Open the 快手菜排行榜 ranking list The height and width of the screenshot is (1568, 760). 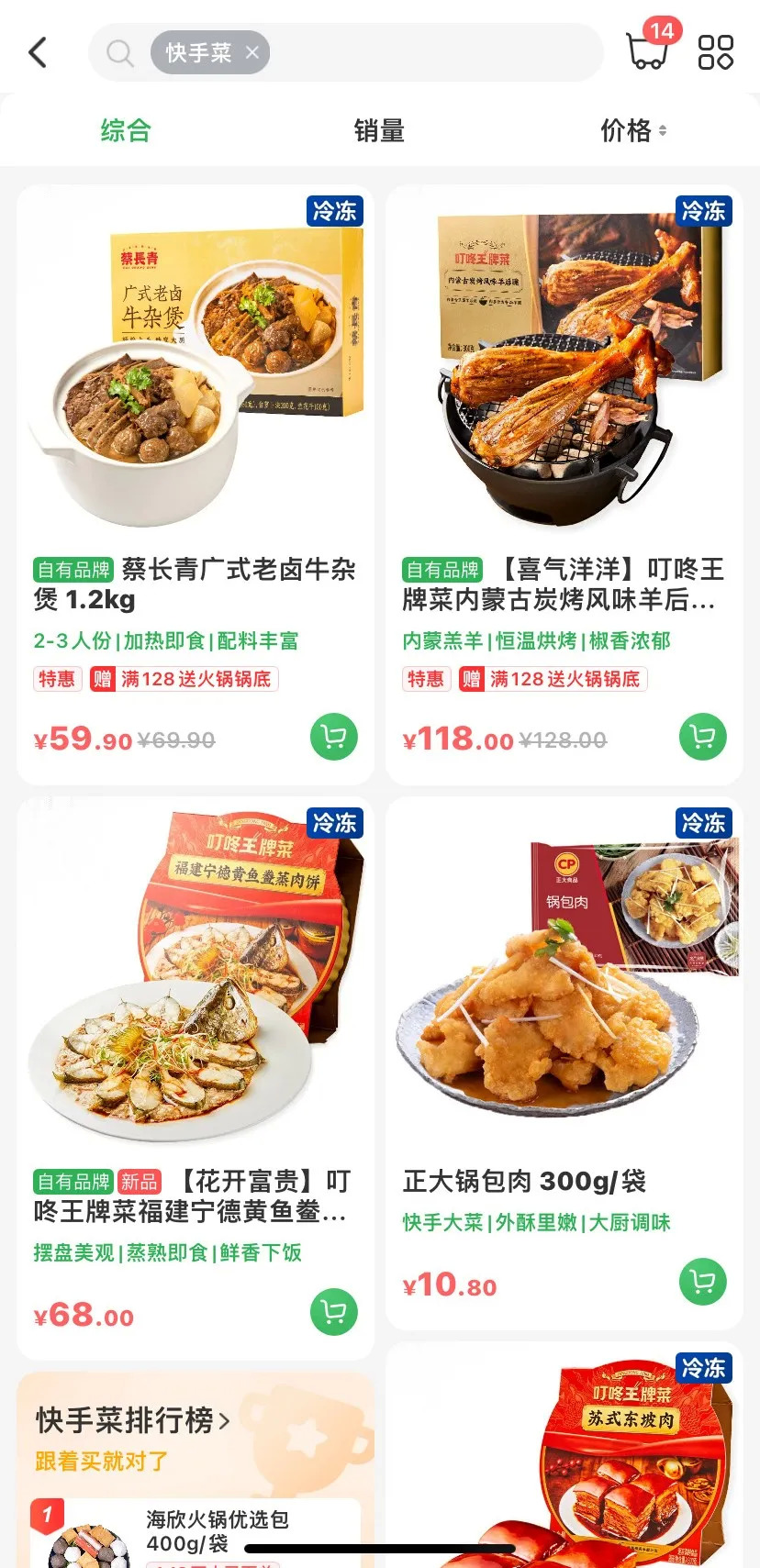pyautogui.click(x=133, y=1420)
